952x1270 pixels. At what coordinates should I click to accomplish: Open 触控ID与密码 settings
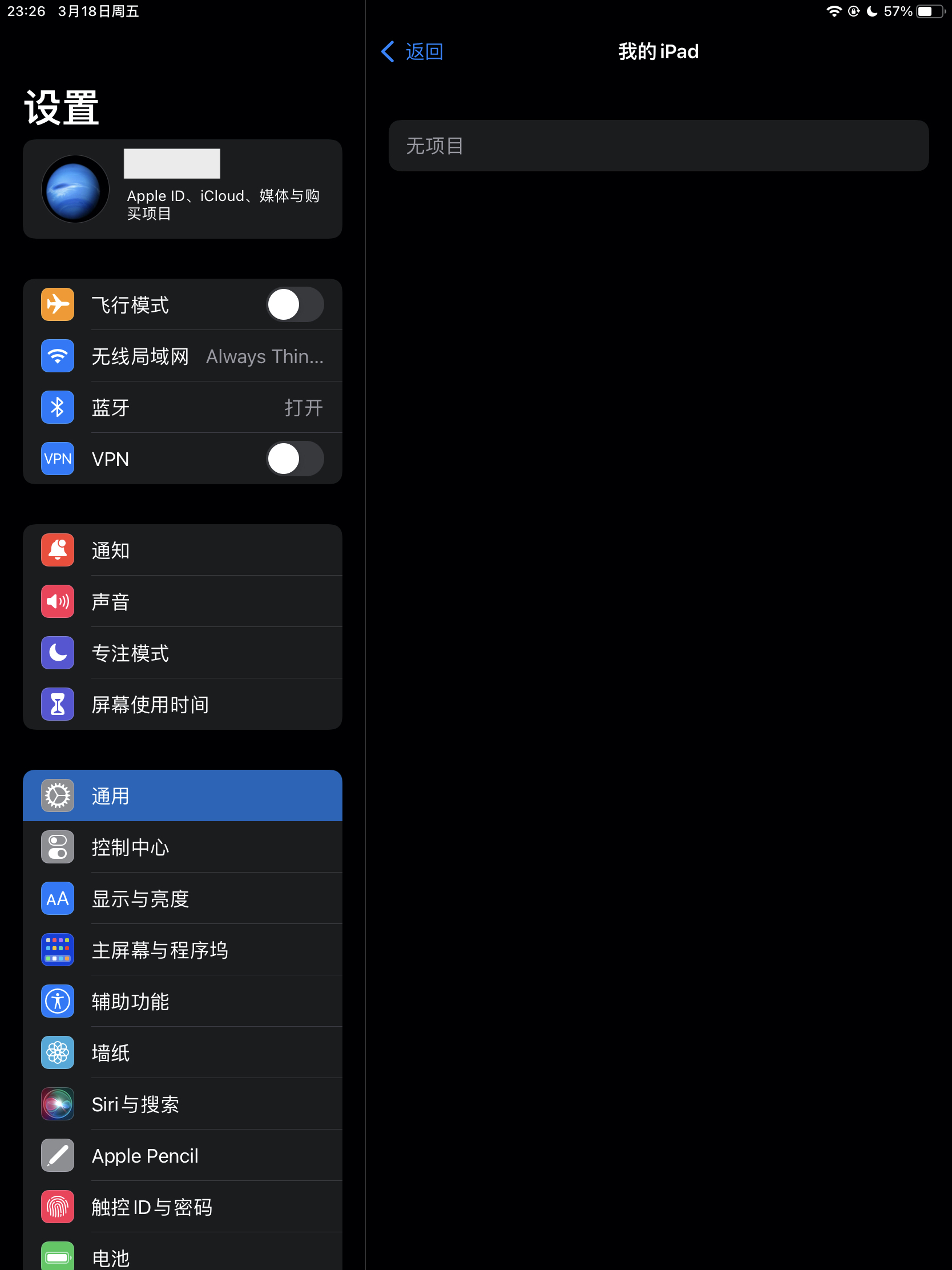(183, 1206)
